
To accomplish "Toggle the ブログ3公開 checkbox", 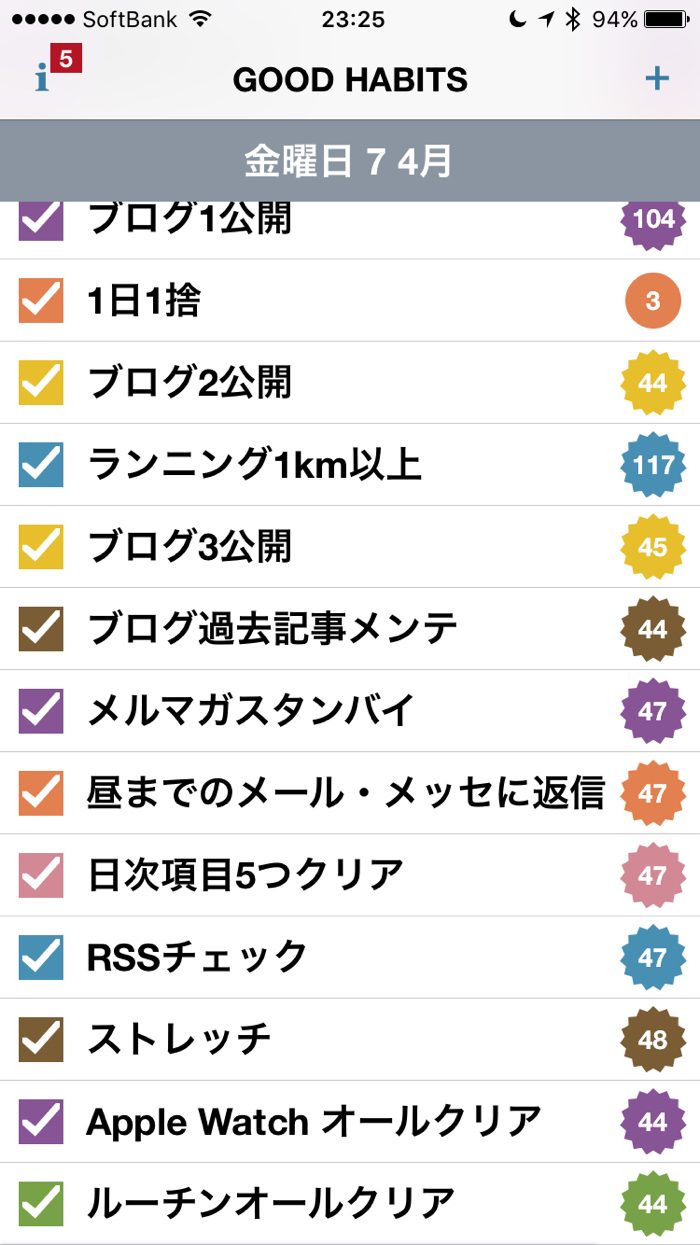I will tap(41, 547).
